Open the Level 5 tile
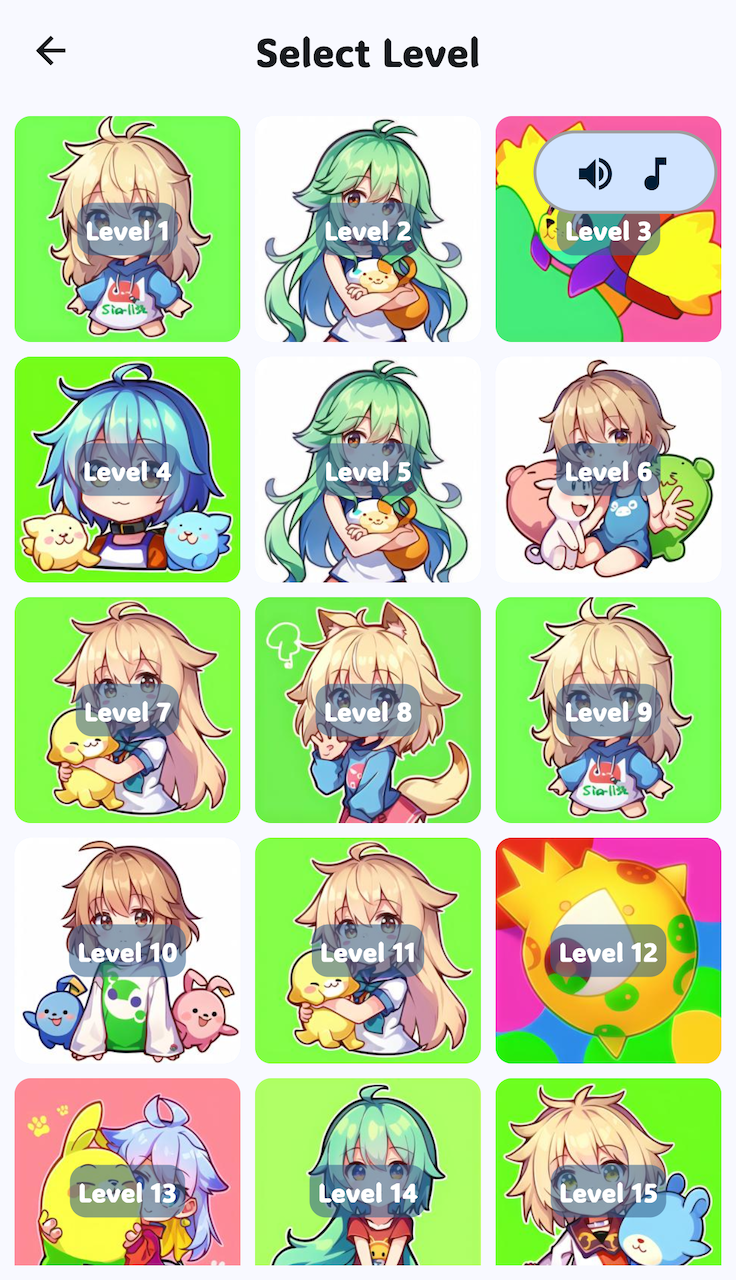 [368, 470]
